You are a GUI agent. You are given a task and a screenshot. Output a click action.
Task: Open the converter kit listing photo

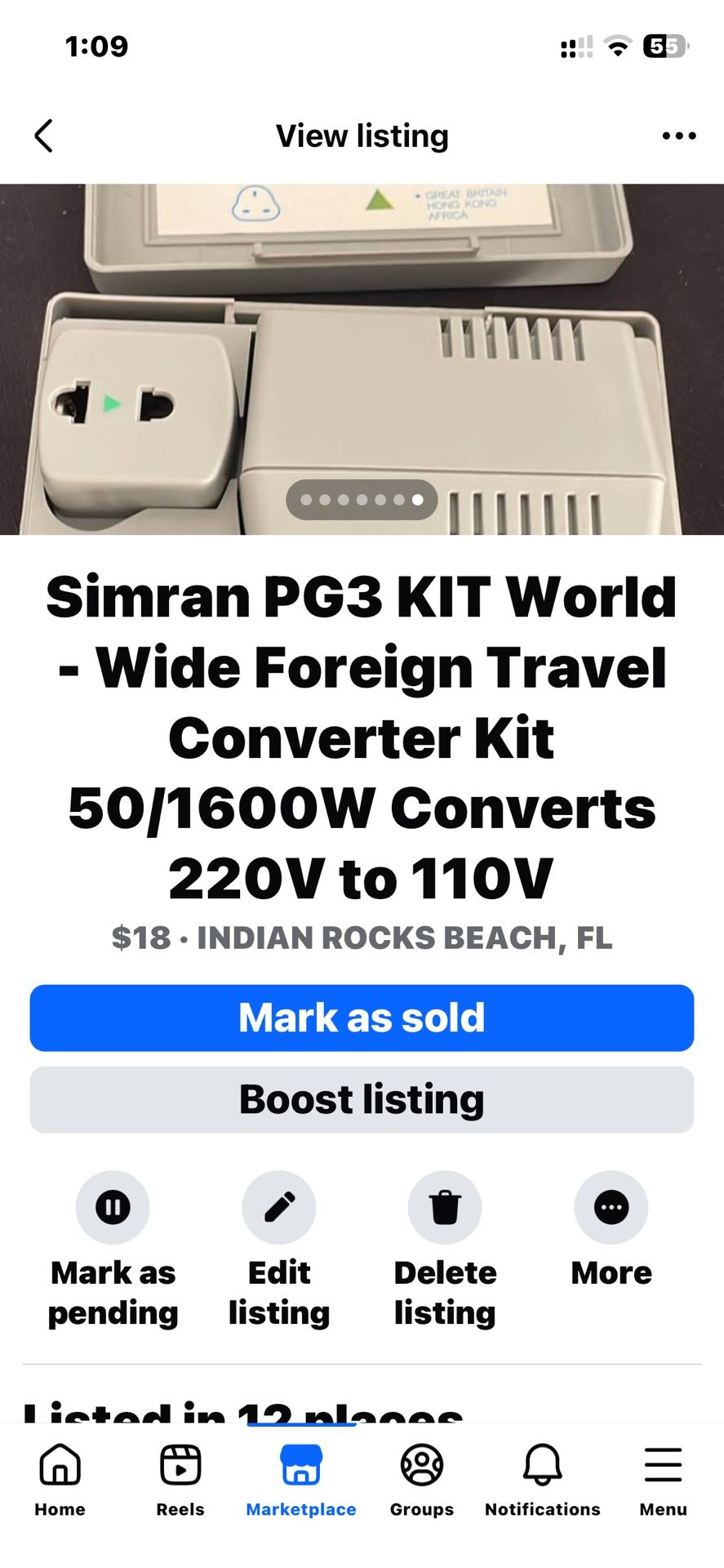pyautogui.click(x=362, y=359)
